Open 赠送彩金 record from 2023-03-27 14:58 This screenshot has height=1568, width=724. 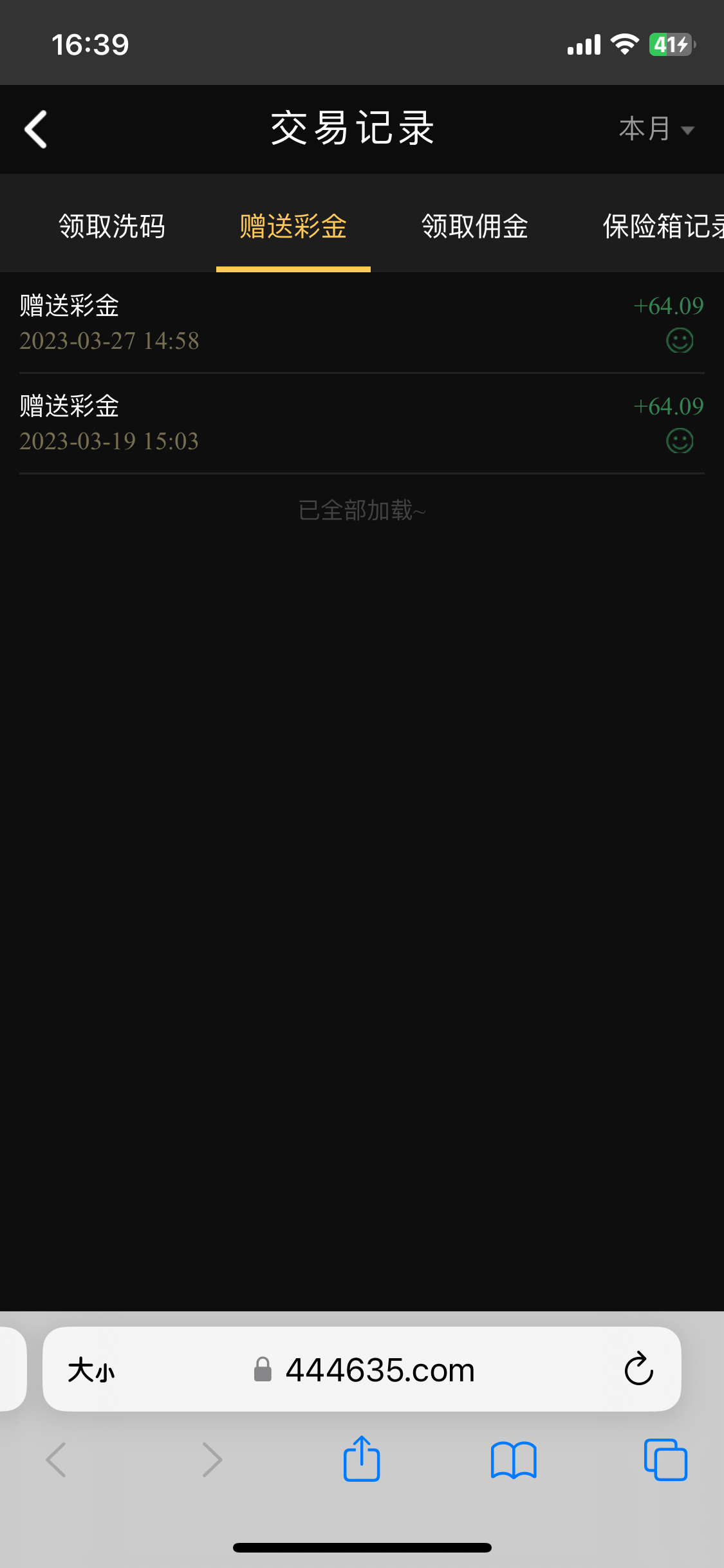(360, 322)
